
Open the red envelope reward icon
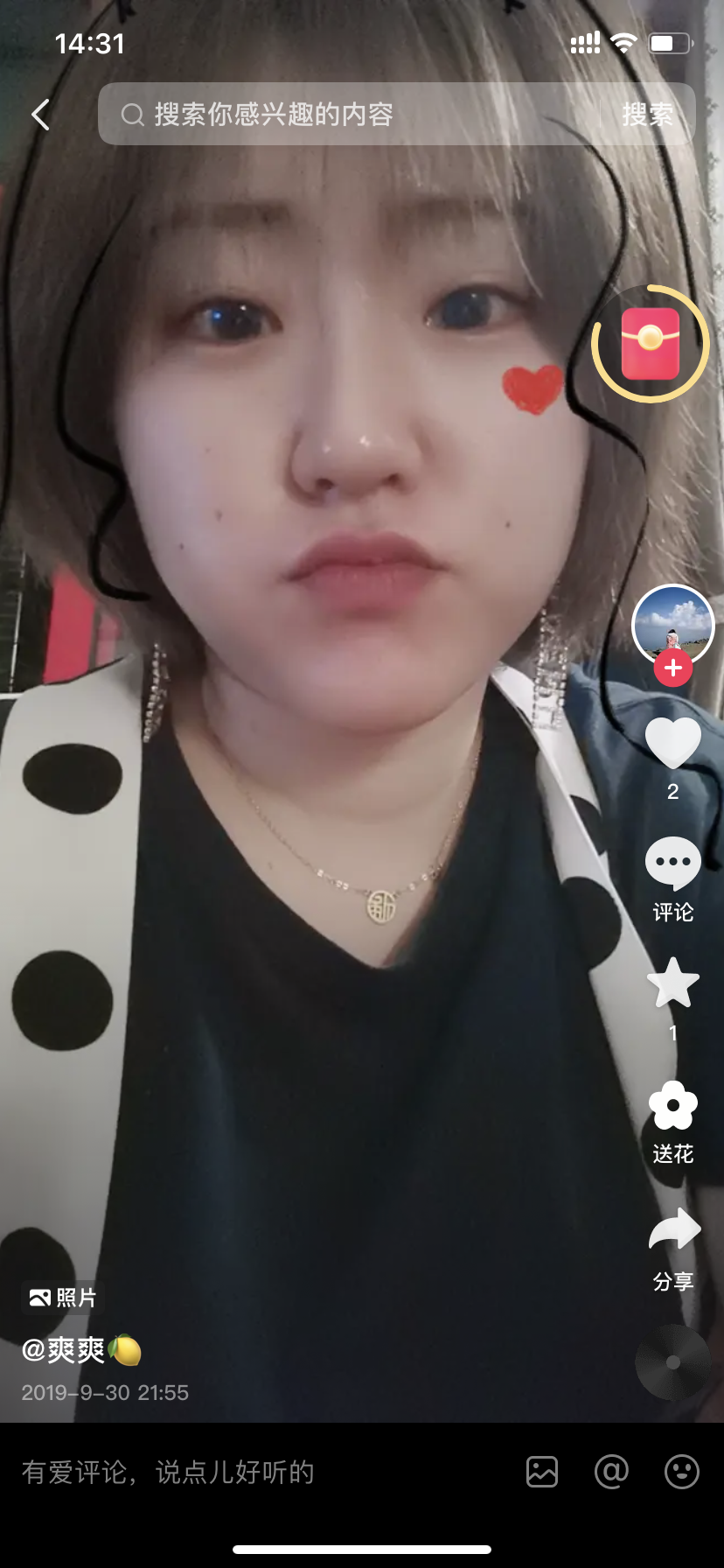(650, 344)
